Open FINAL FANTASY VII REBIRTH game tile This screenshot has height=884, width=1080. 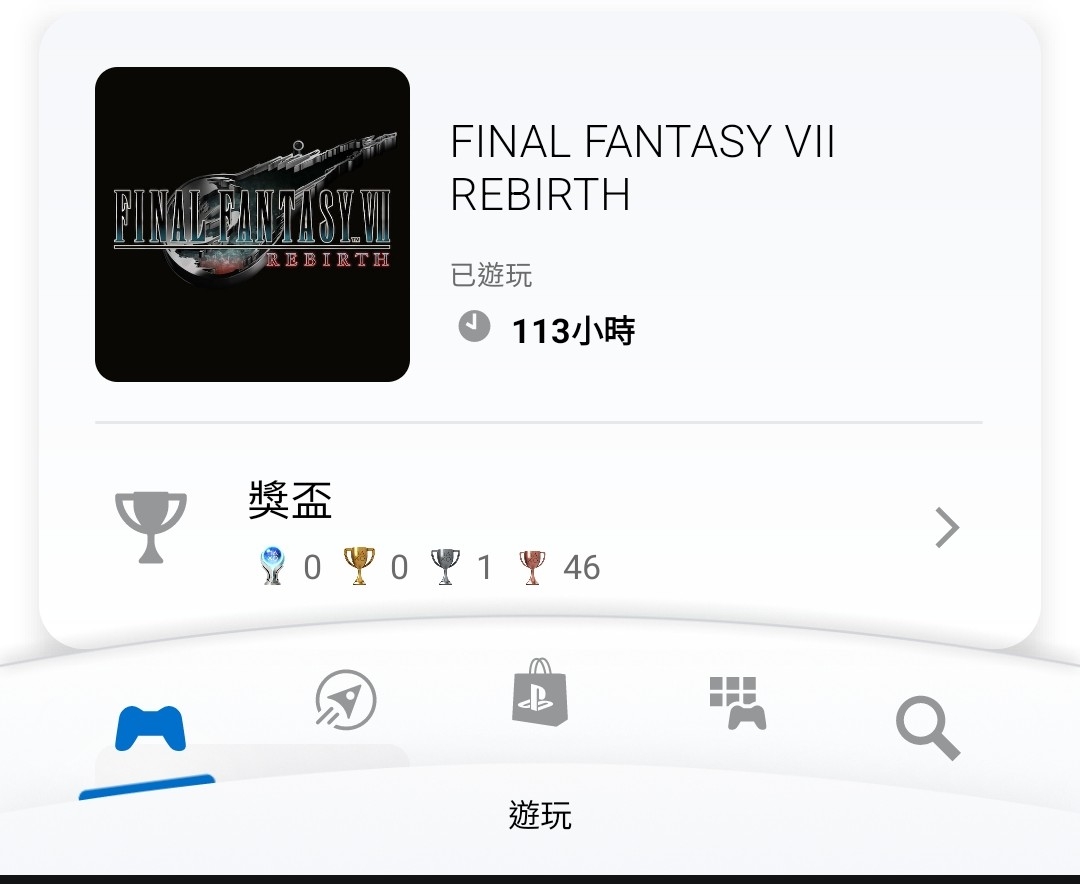(x=252, y=224)
